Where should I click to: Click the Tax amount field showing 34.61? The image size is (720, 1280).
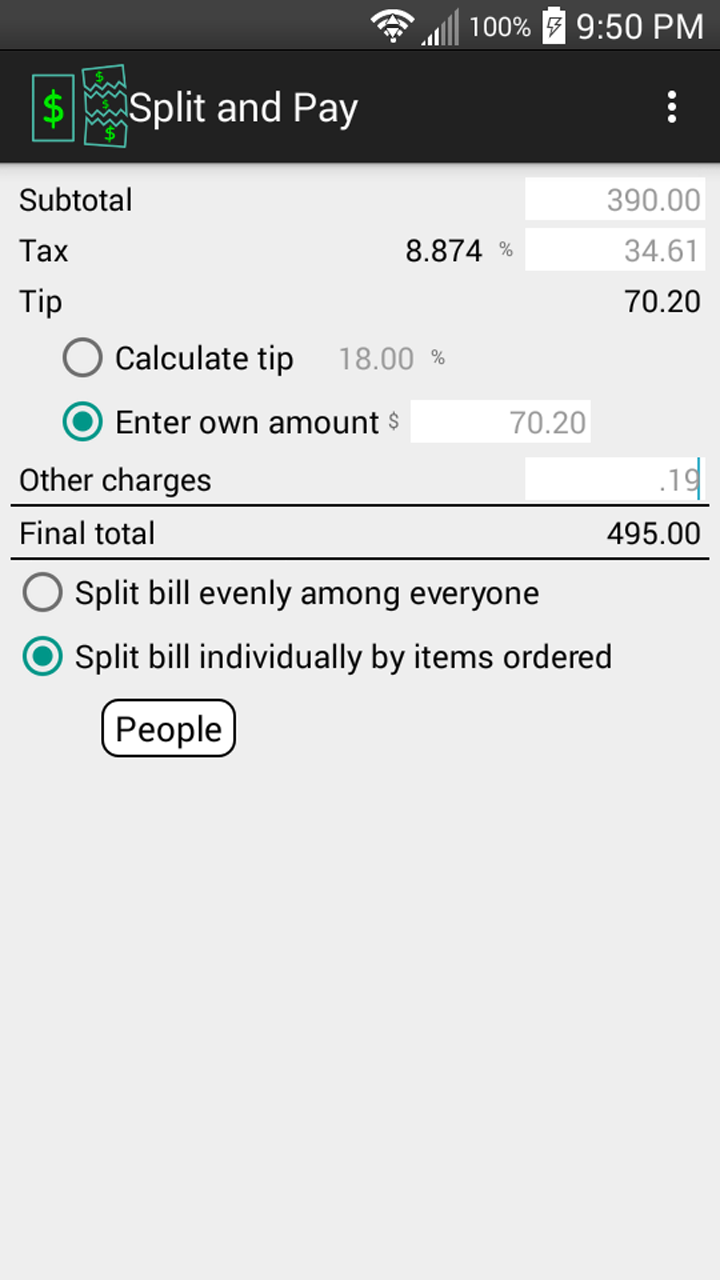615,250
